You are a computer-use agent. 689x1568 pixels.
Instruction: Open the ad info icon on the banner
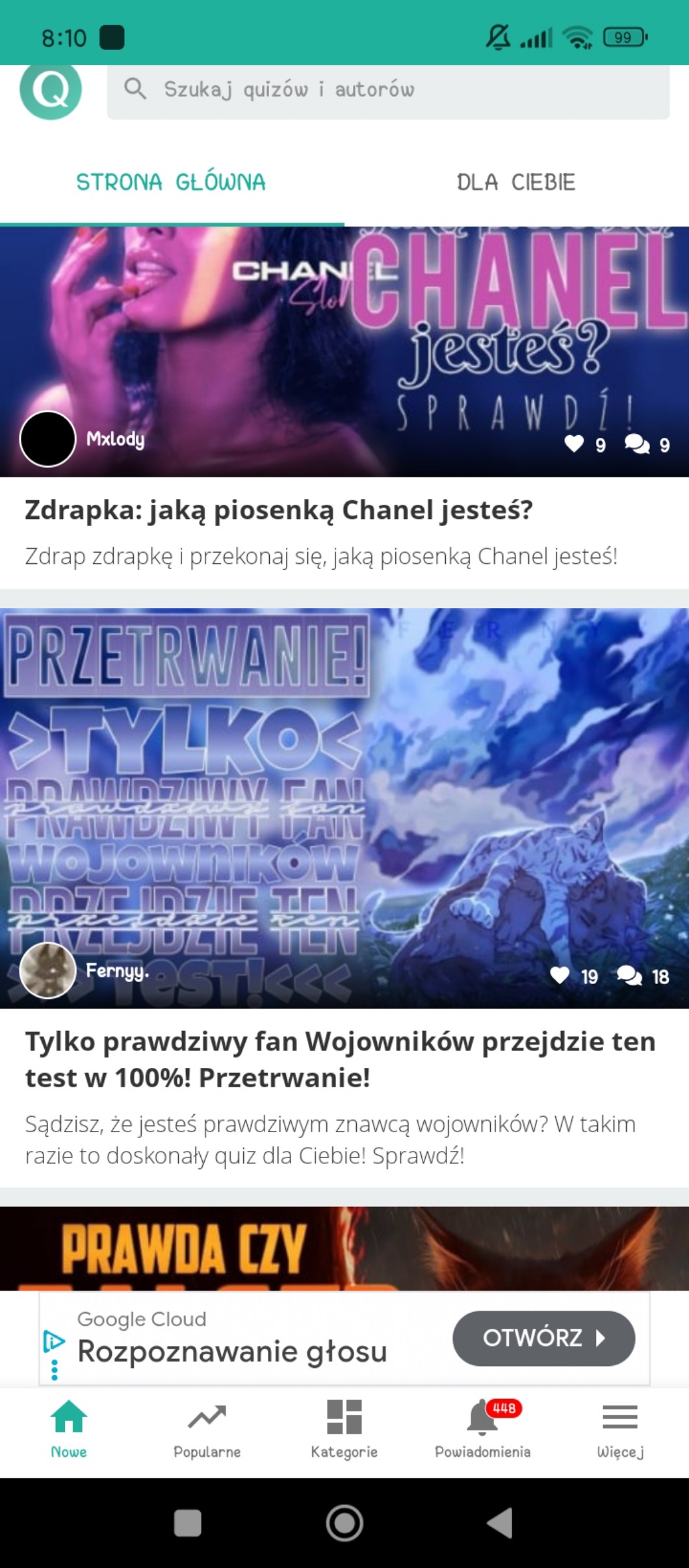pos(54,1341)
